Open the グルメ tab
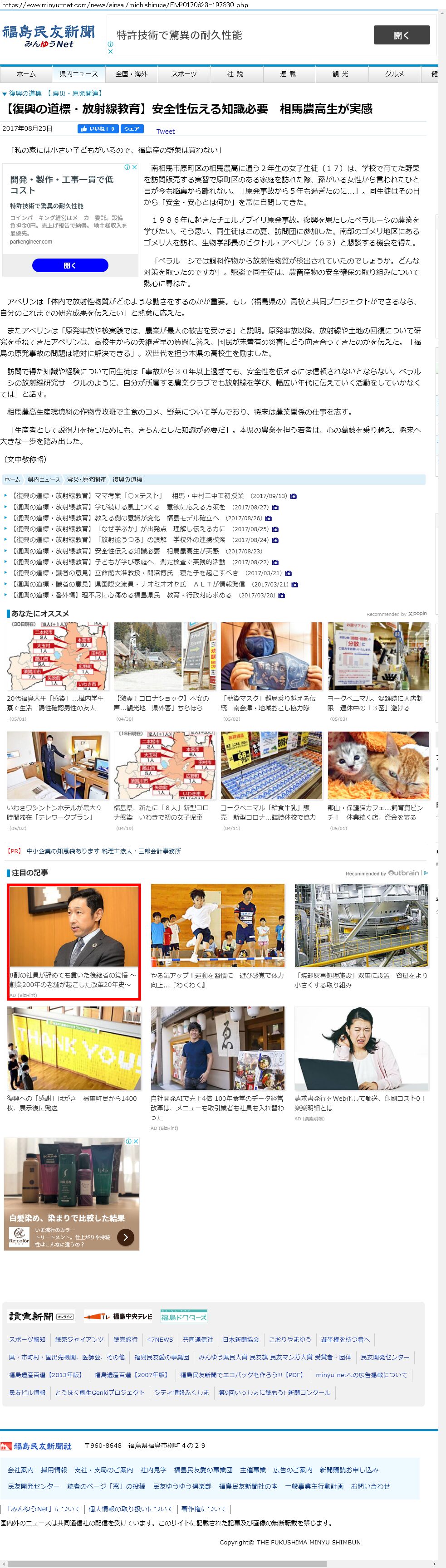This screenshot has width=446, height=1568. [x=394, y=73]
